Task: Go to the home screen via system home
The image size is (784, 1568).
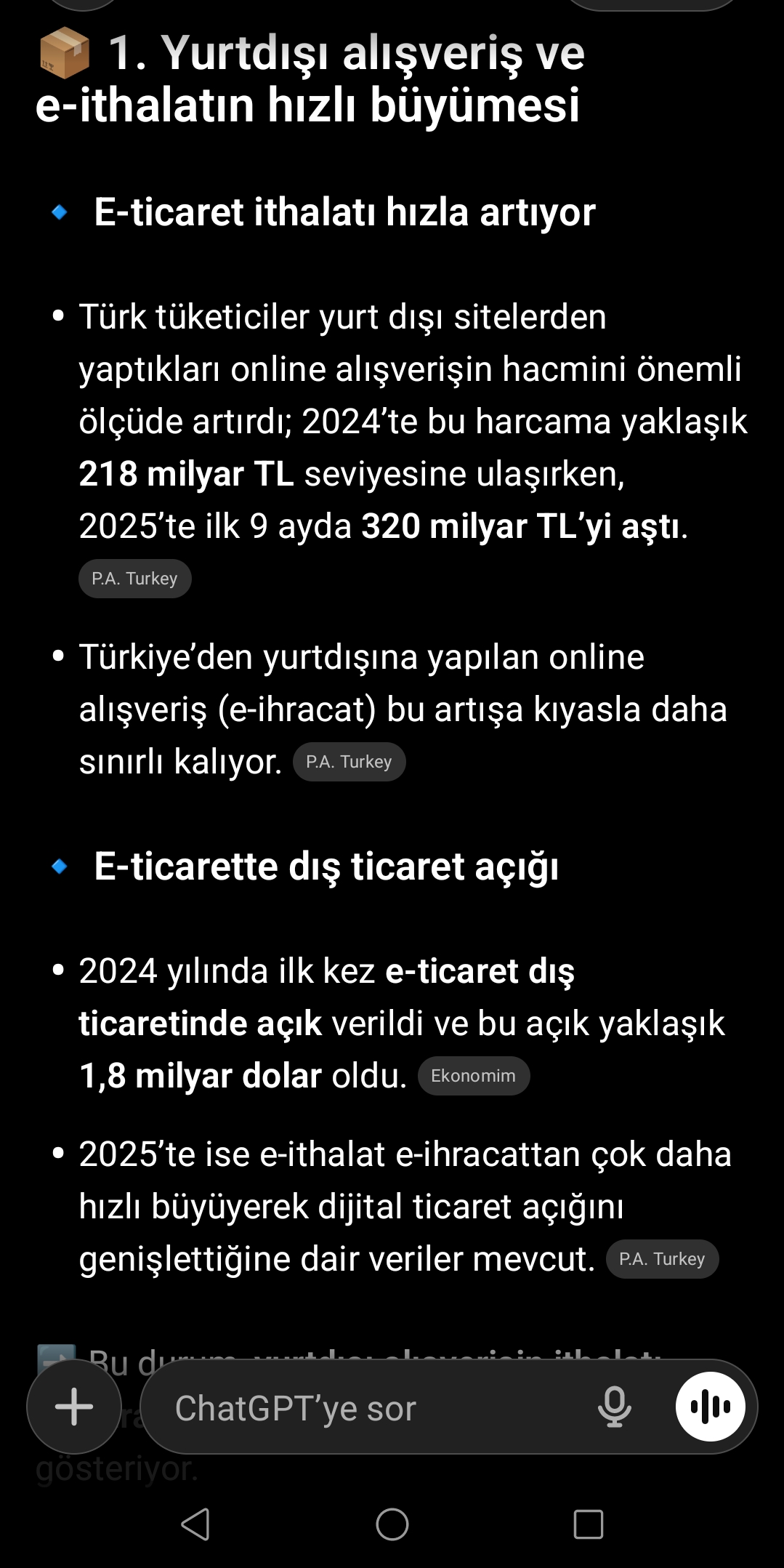Action: (392, 1524)
